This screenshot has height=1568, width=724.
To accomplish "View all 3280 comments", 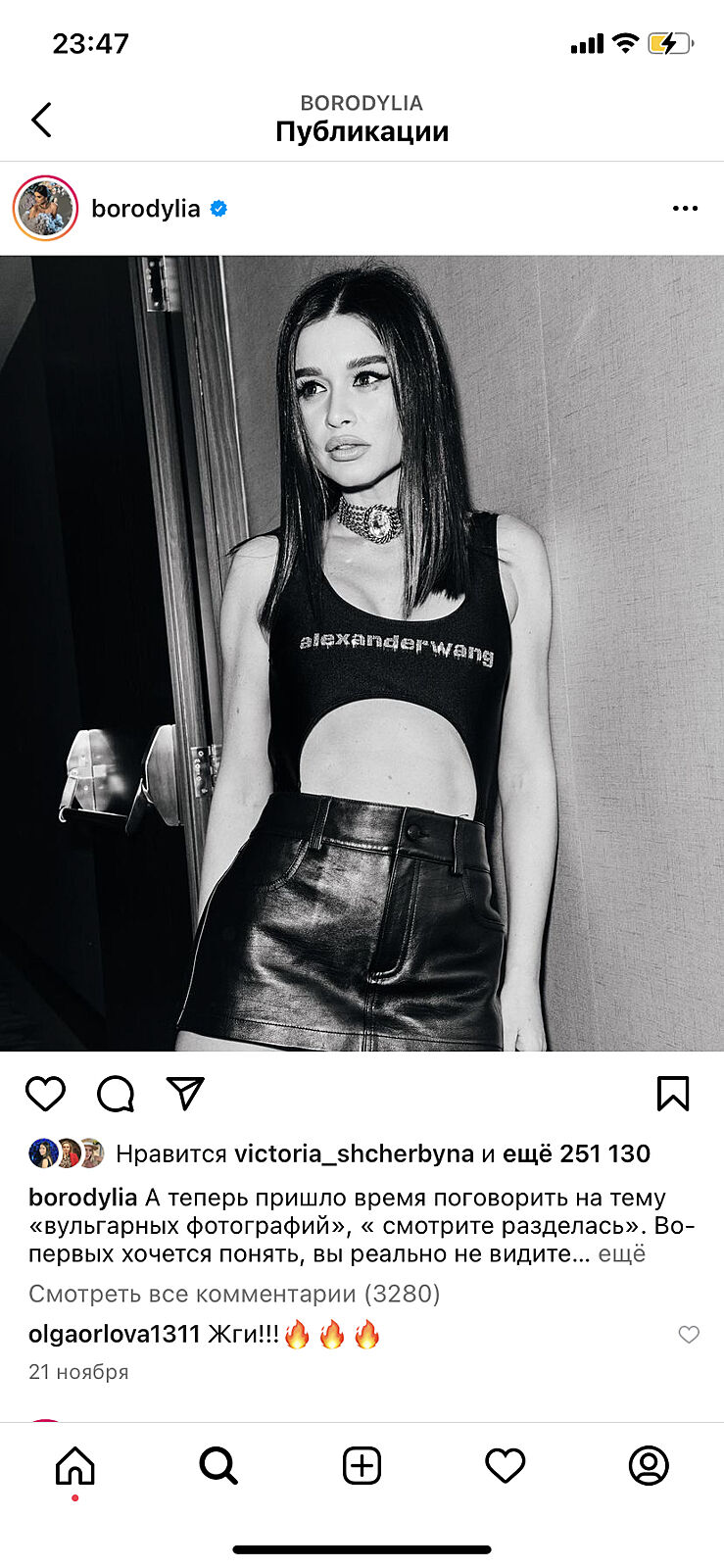I will click(x=234, y=1294).
